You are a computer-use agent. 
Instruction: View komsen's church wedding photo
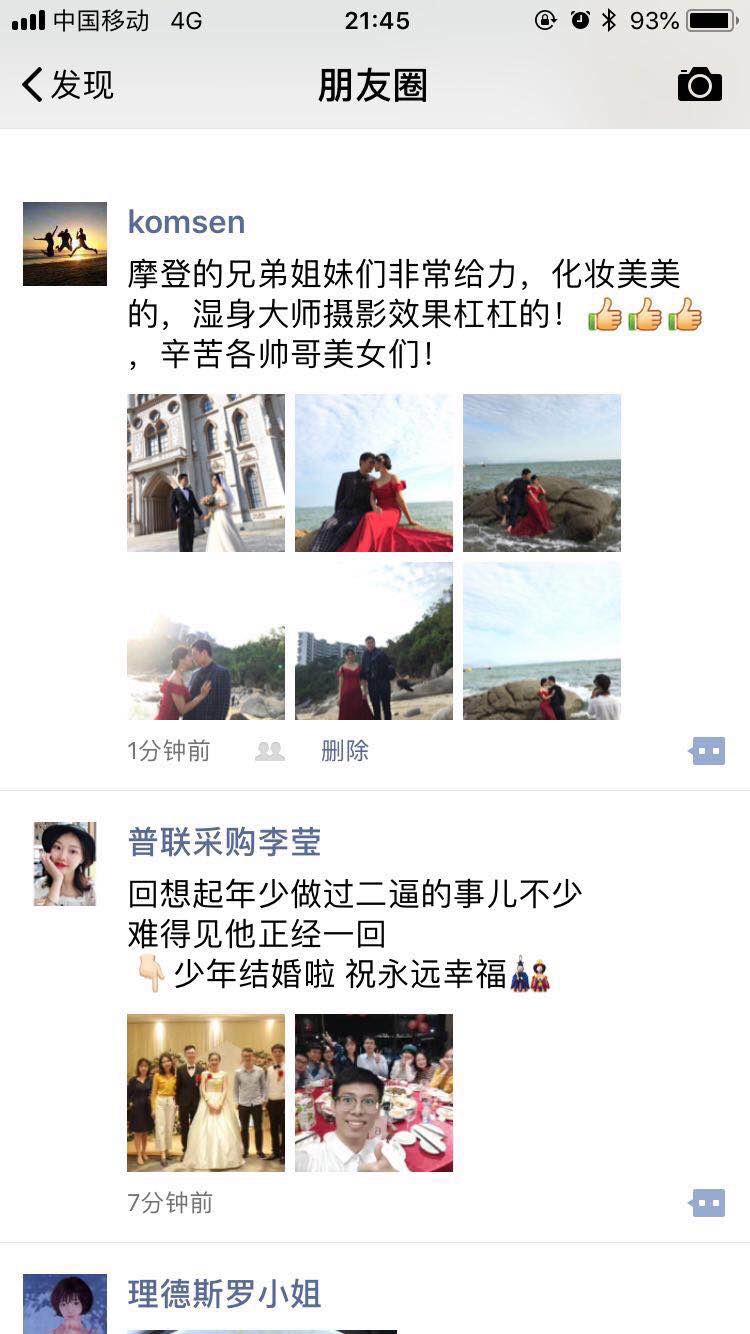point(206,473)
